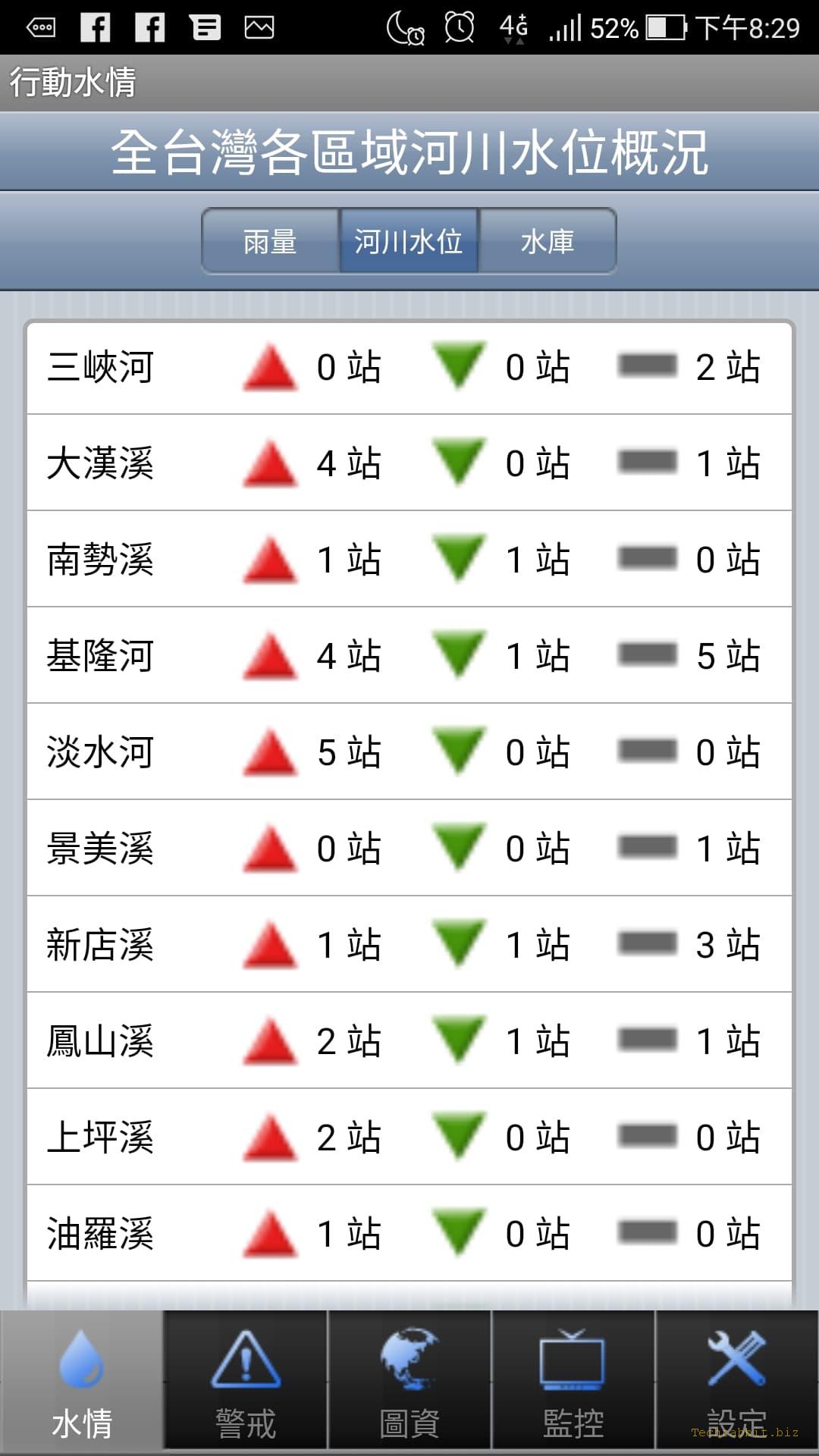Open the 淡水河 row

pos(409,752)
